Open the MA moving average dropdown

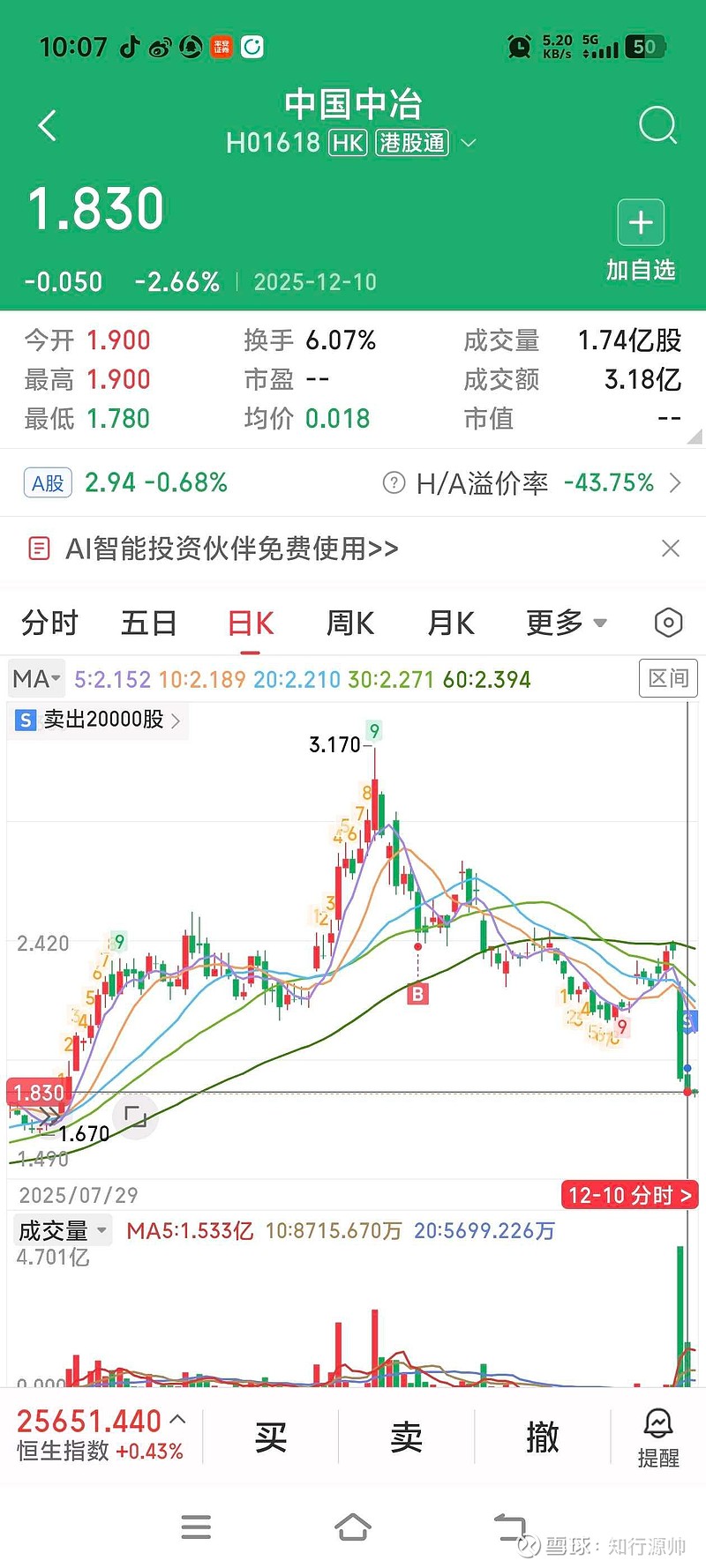(x=35, y=678)
